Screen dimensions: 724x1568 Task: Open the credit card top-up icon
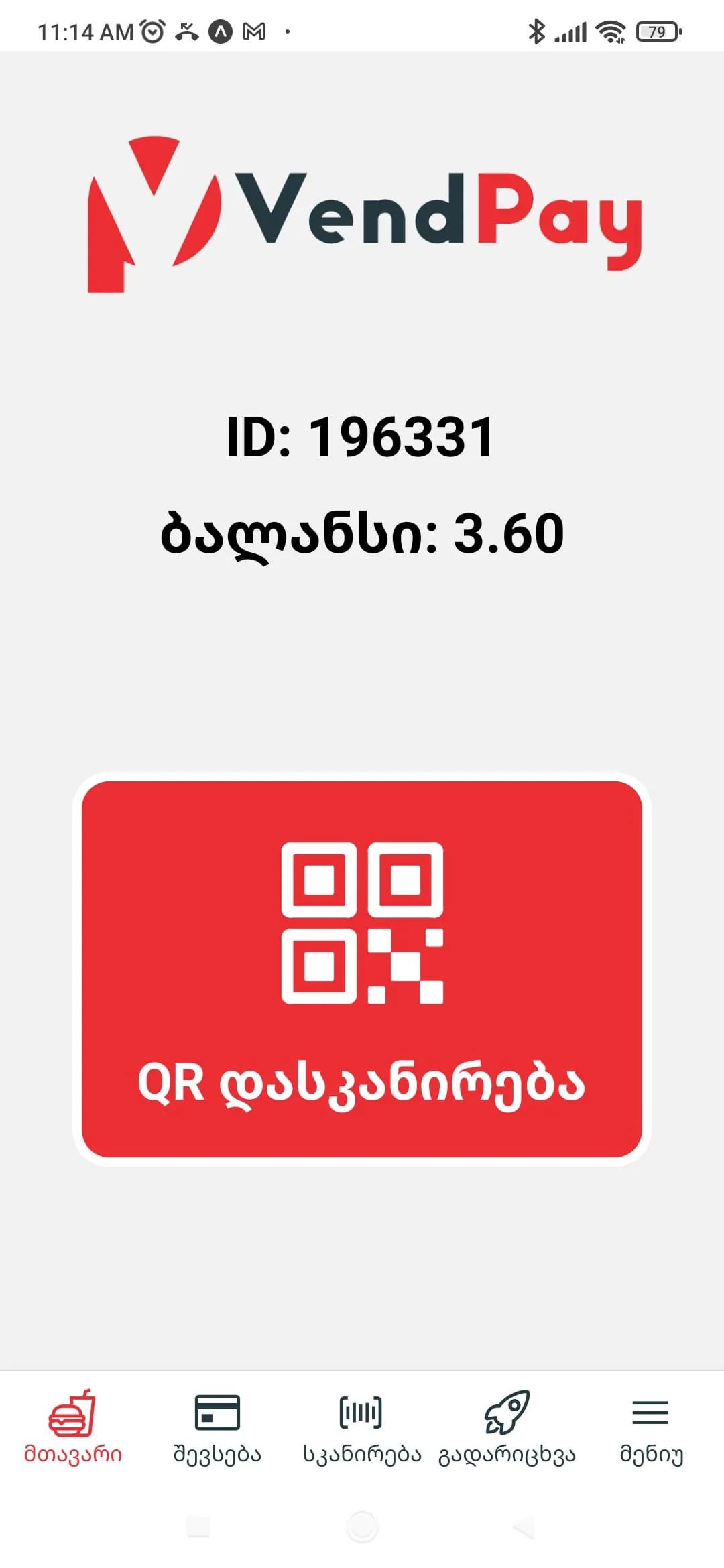[x=218, y=1412]
